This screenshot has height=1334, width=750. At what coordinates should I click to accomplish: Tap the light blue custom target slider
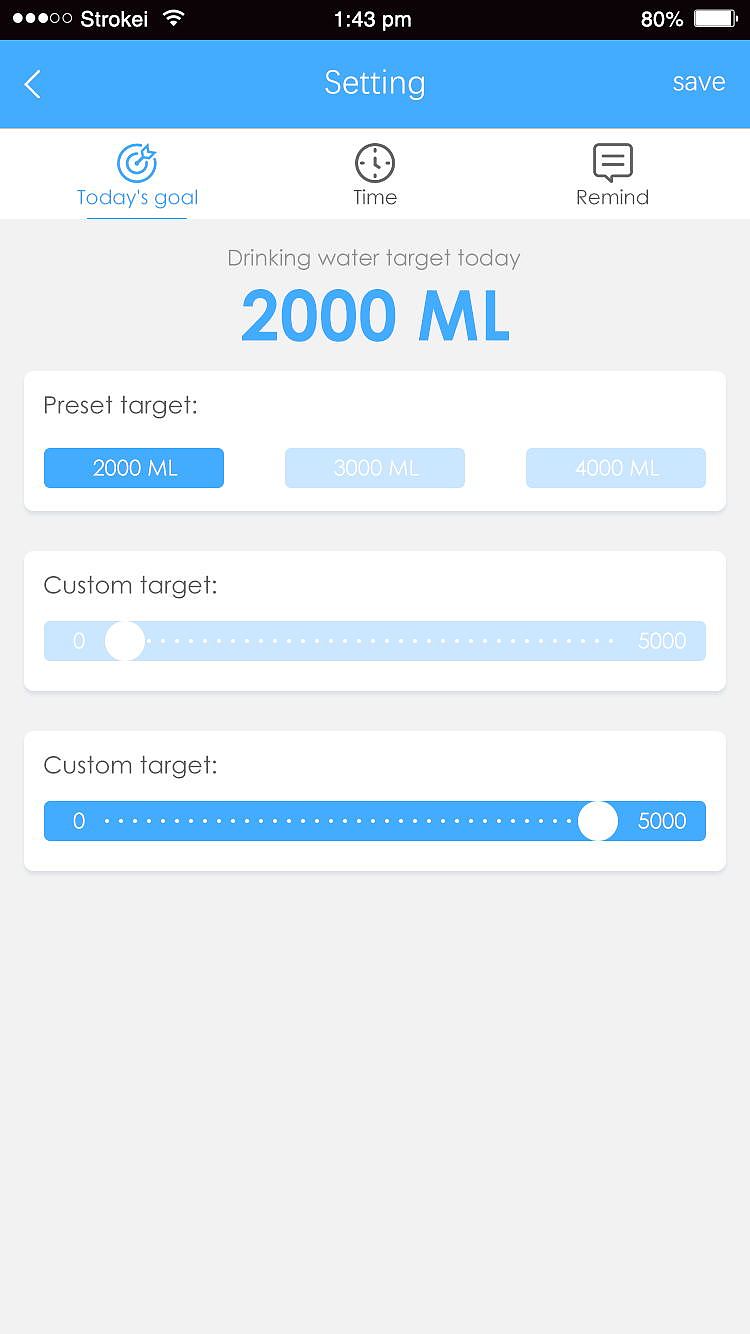tap(375, 641)
